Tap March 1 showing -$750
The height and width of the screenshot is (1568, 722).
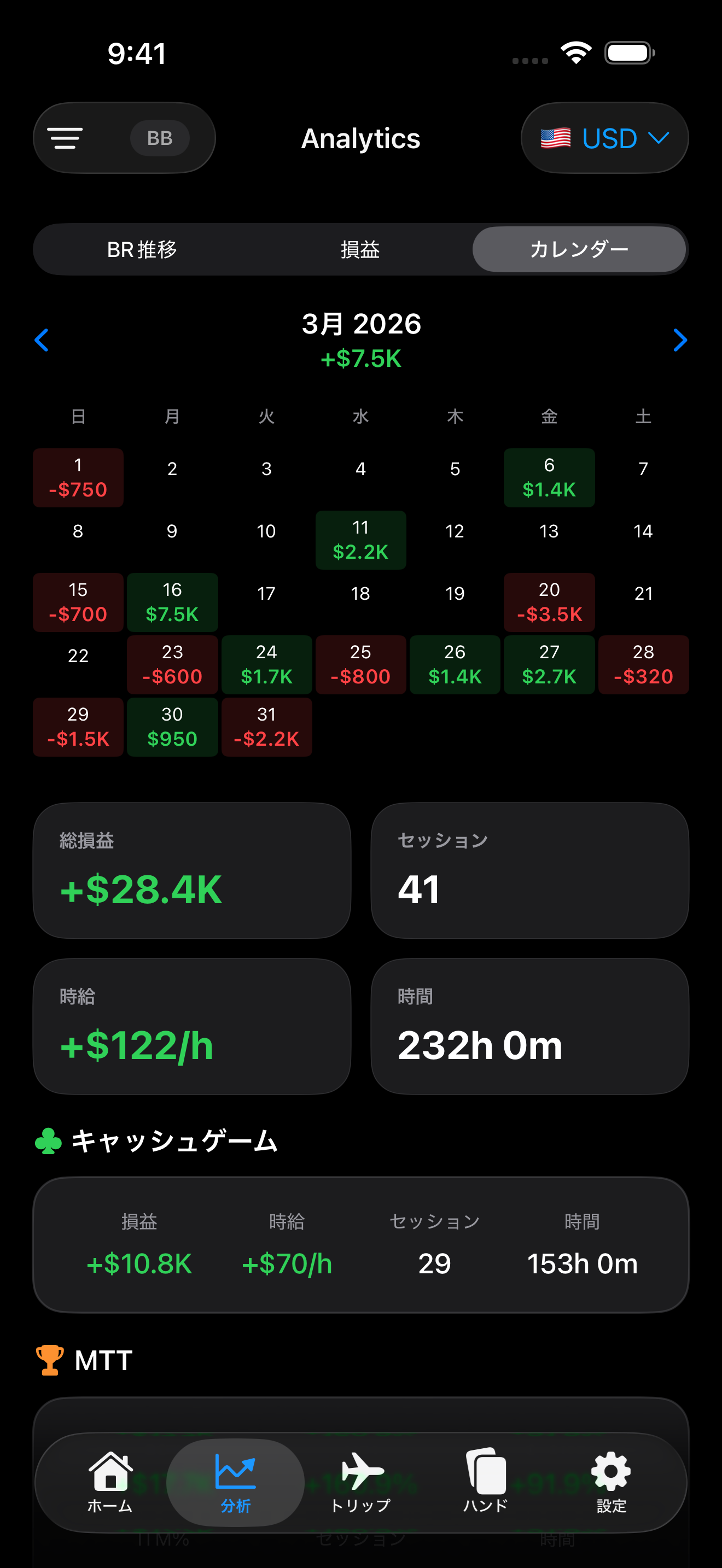[x=78, y=478]
